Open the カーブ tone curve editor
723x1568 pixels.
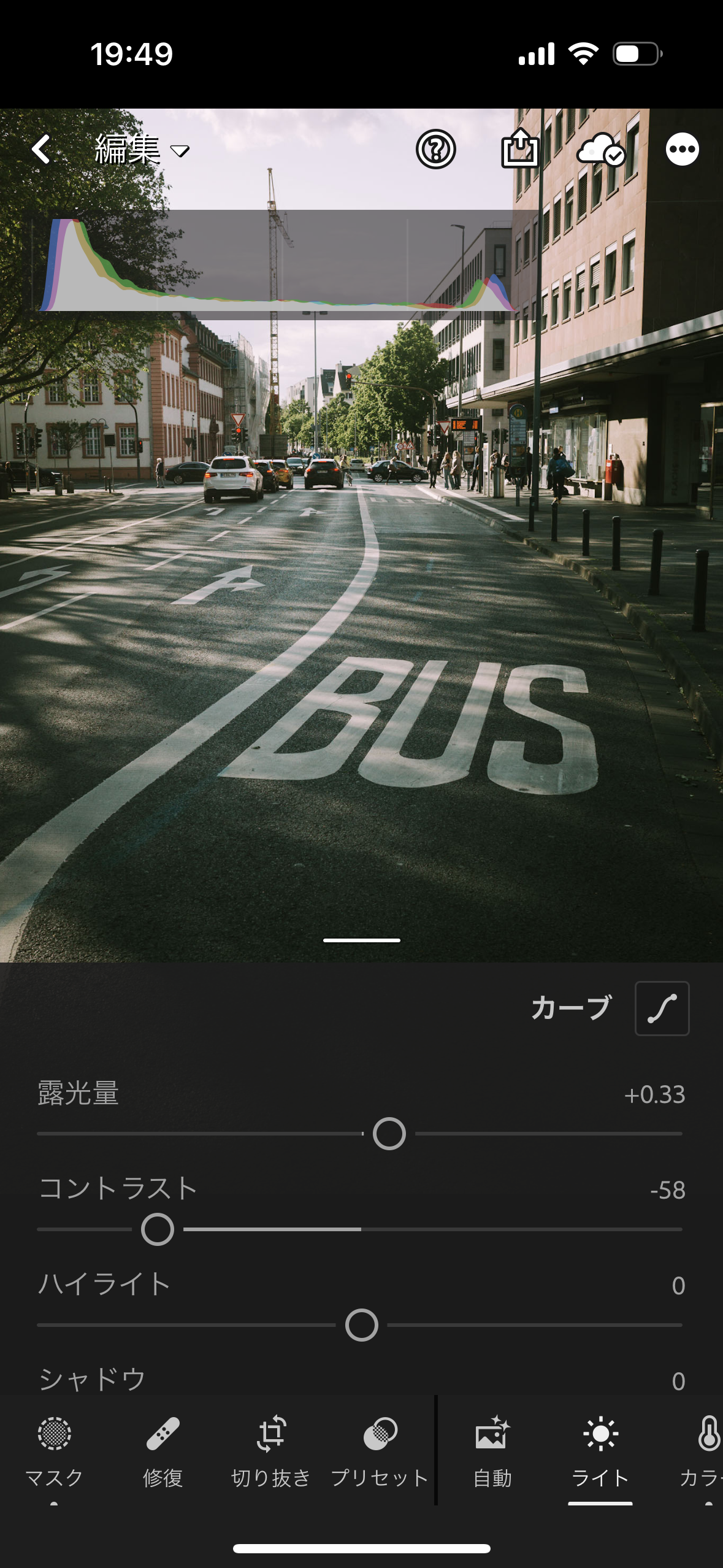(x=662, y=1008)
